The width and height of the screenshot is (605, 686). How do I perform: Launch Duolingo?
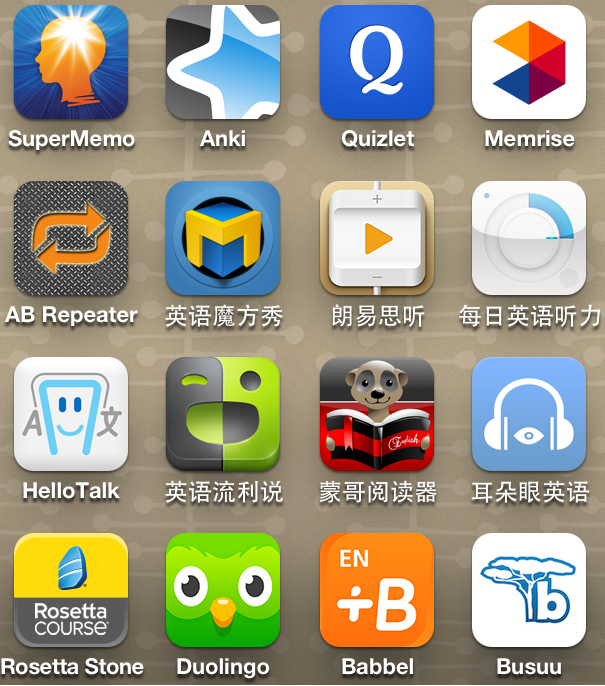(223, 590)
